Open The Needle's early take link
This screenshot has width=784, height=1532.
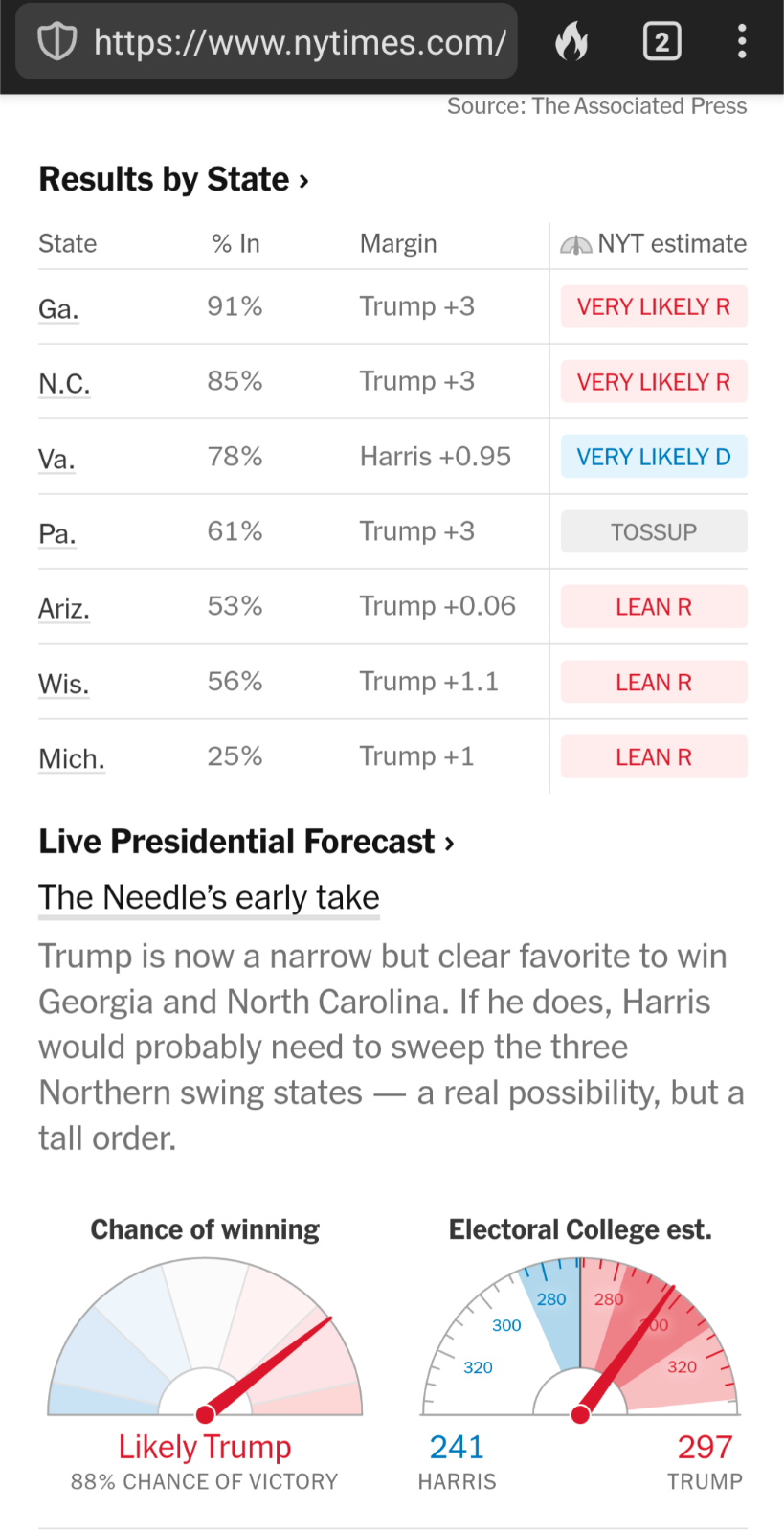click(209, 898)
